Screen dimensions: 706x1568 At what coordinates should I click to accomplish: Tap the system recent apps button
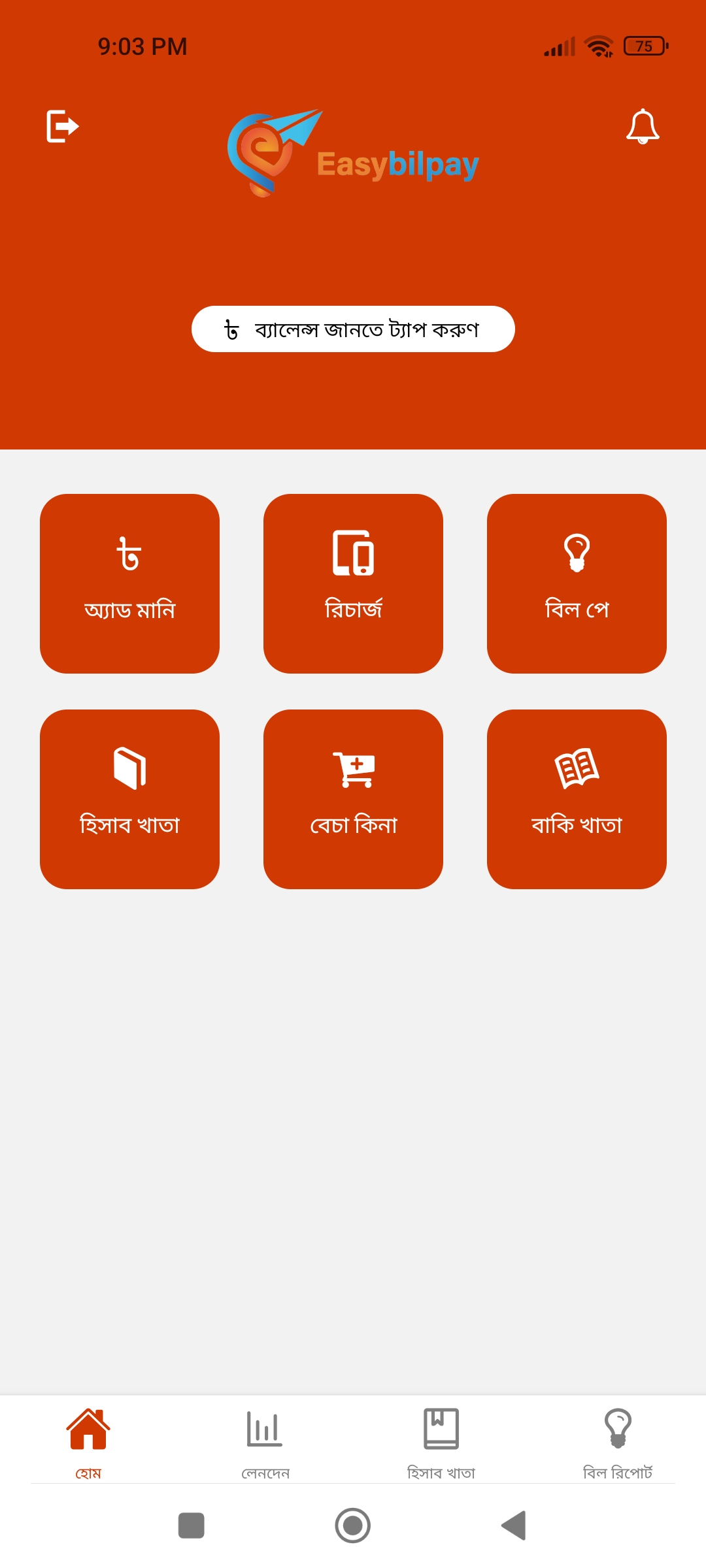pos(192,1526)
